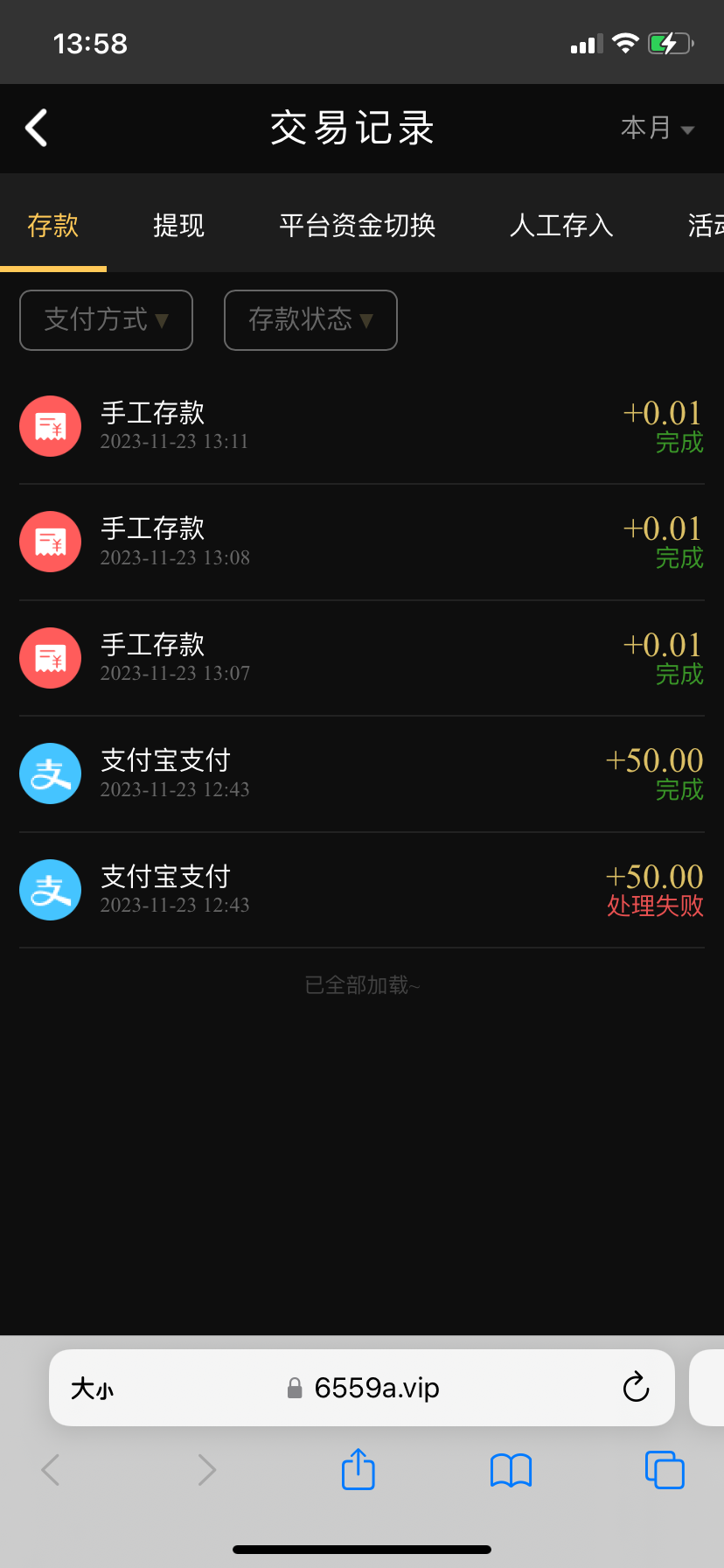724x1568 pixels.
Task: Tap the Alipay icon on the completed 支付宝支付 entry
Action: (50, 773)
